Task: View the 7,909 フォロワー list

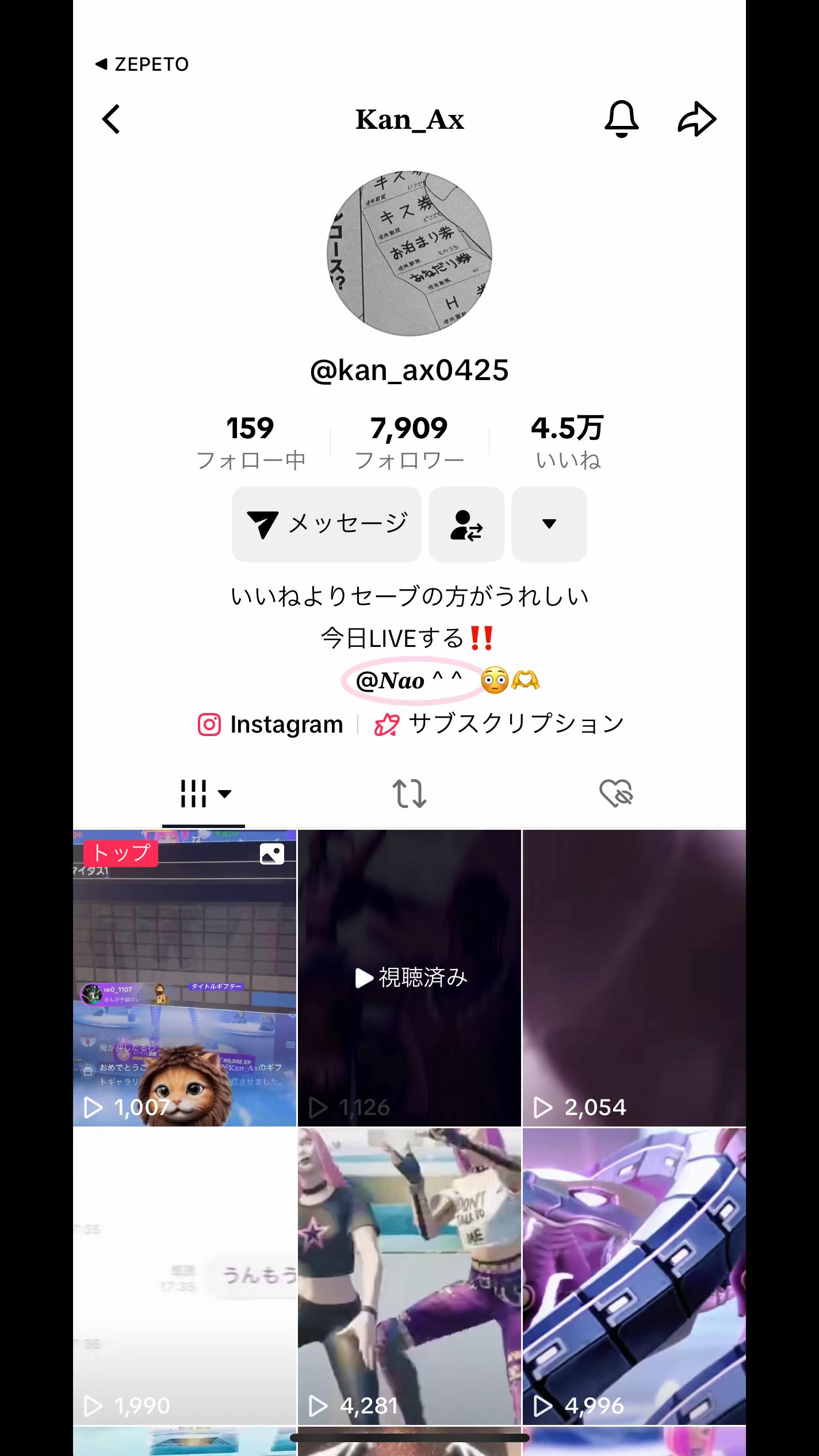Action: [x=409, y=442]
